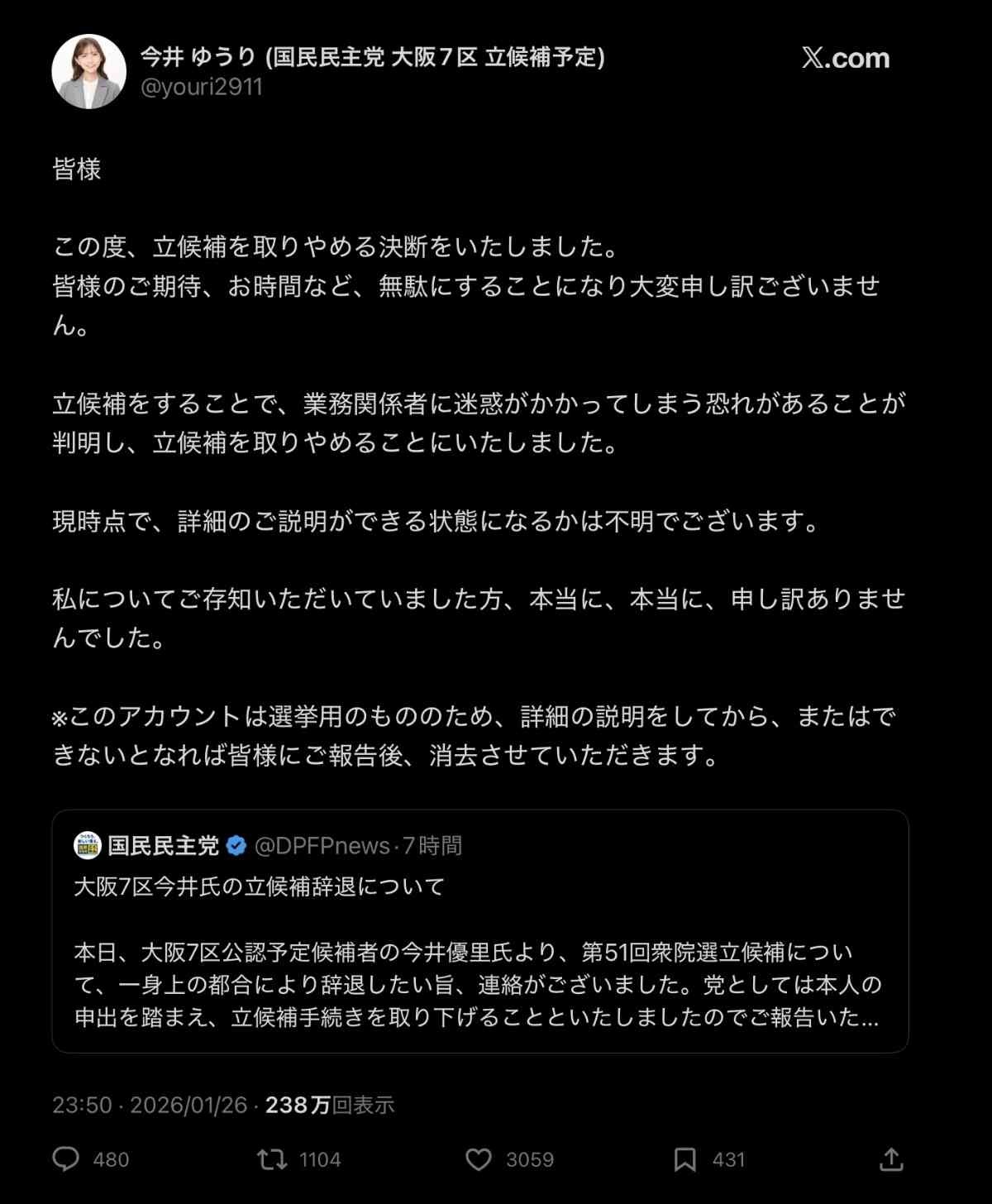Repost this post
Screen dimensions: 992x1204
pyautogui.click(x=272, y=1159)
